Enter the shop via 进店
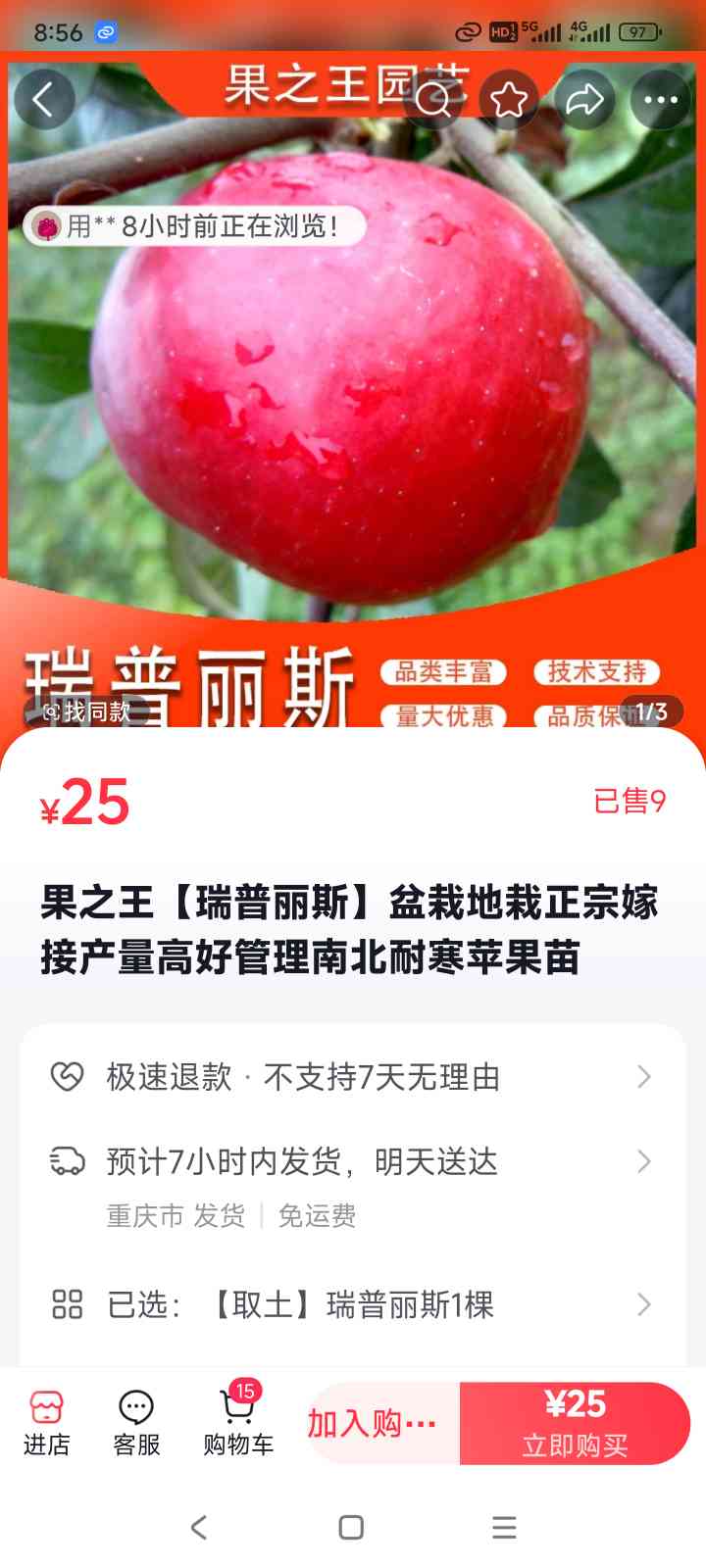The image size is (706, 1568). point(46,1424)
